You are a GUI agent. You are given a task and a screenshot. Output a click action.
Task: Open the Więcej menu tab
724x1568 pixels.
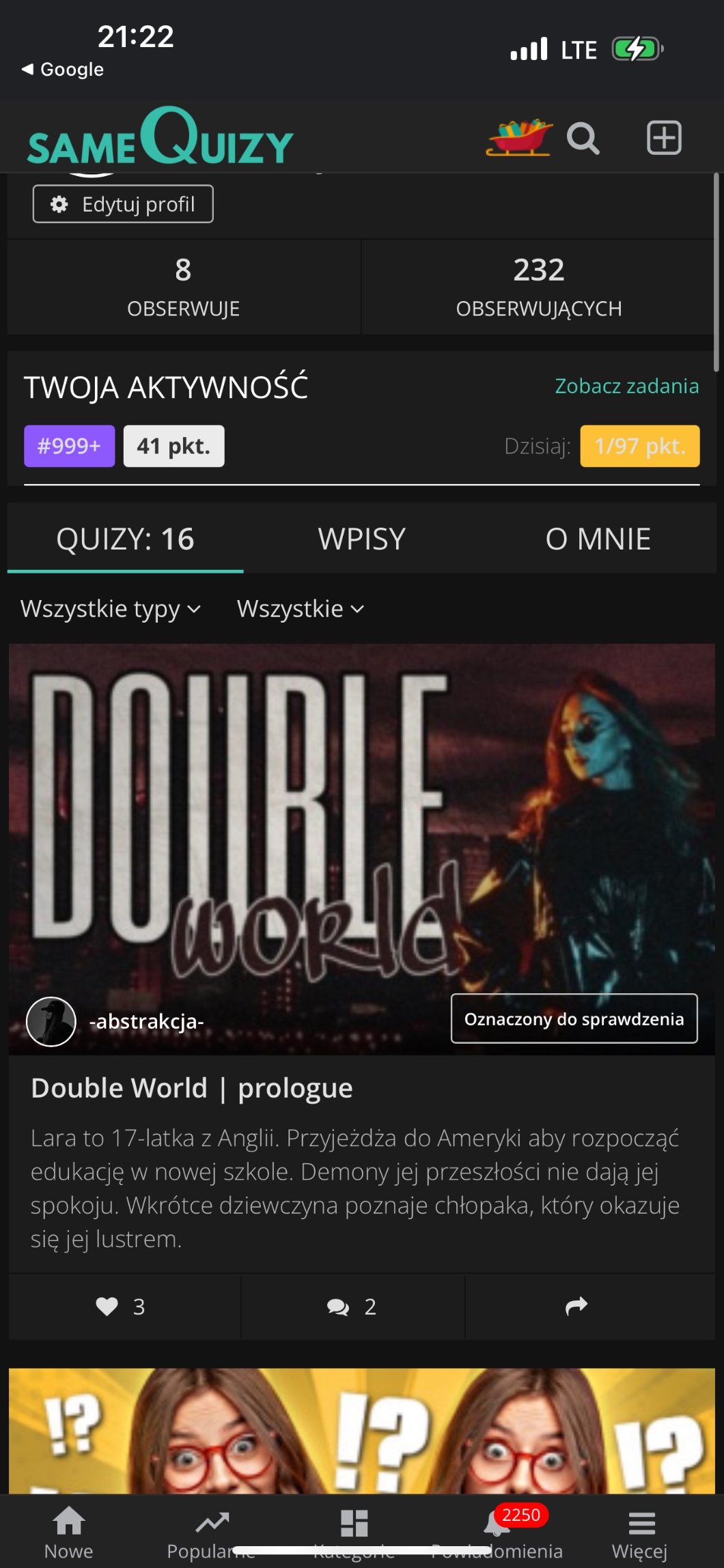(x=640, y=1533)
